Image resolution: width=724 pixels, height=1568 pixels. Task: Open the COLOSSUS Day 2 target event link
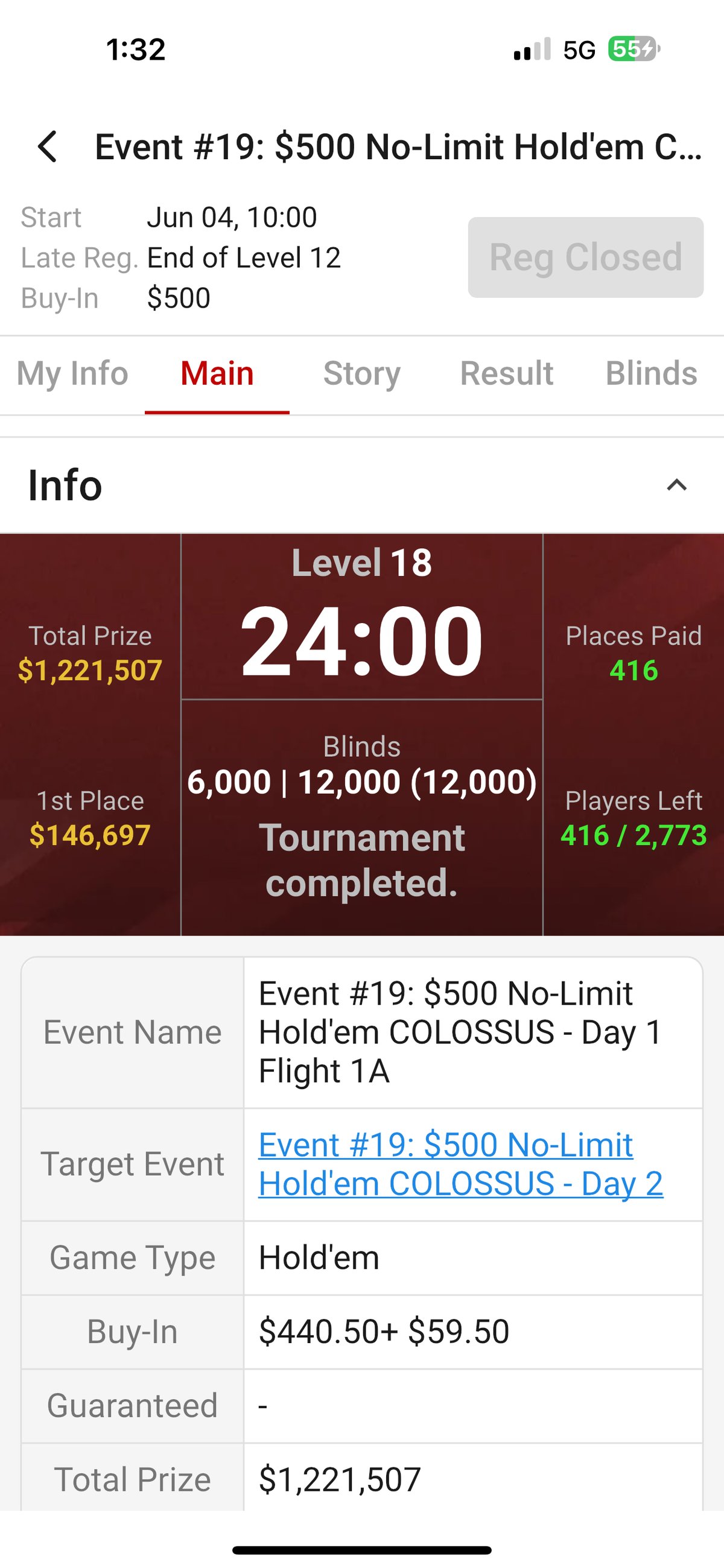(460, 1164)
